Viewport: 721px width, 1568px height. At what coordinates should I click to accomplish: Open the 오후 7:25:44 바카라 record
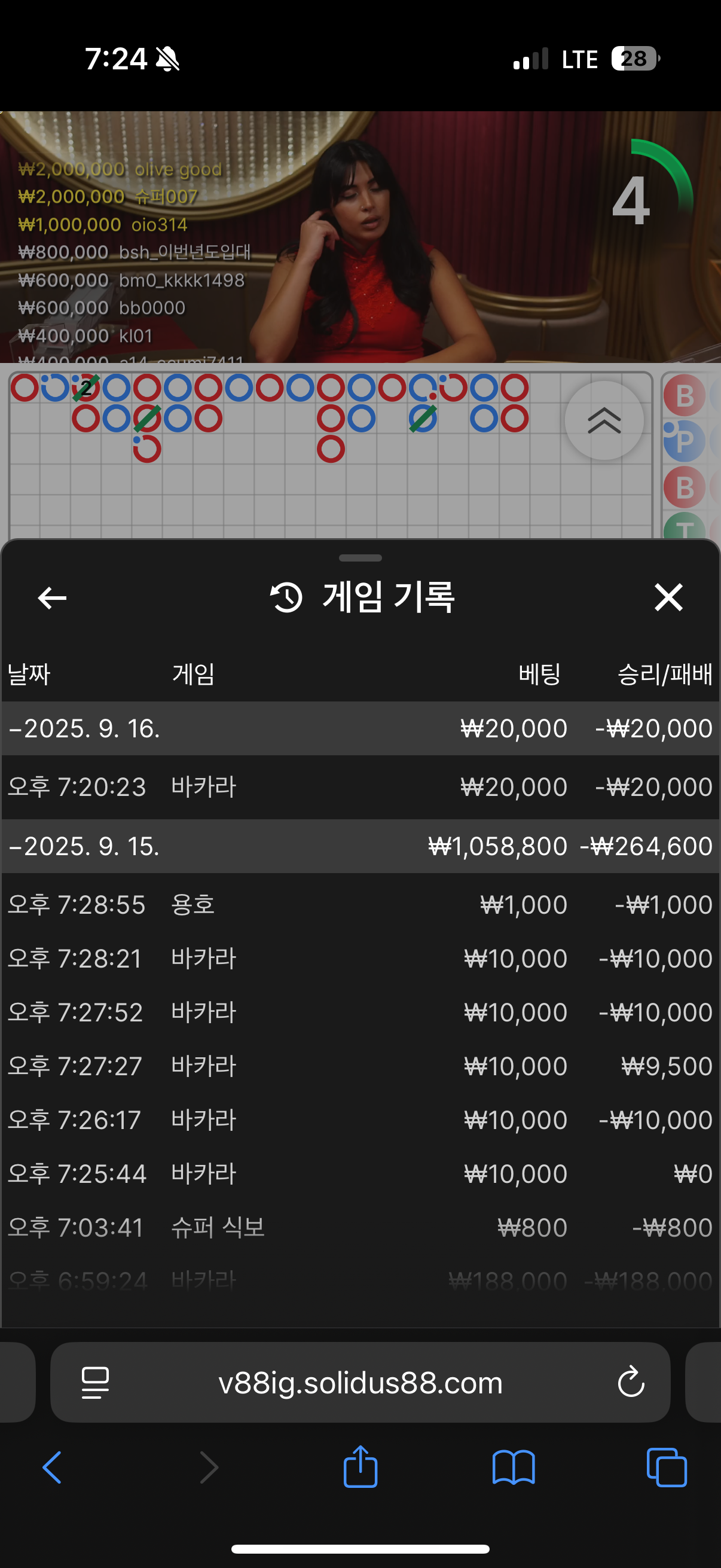(360, 1173)
